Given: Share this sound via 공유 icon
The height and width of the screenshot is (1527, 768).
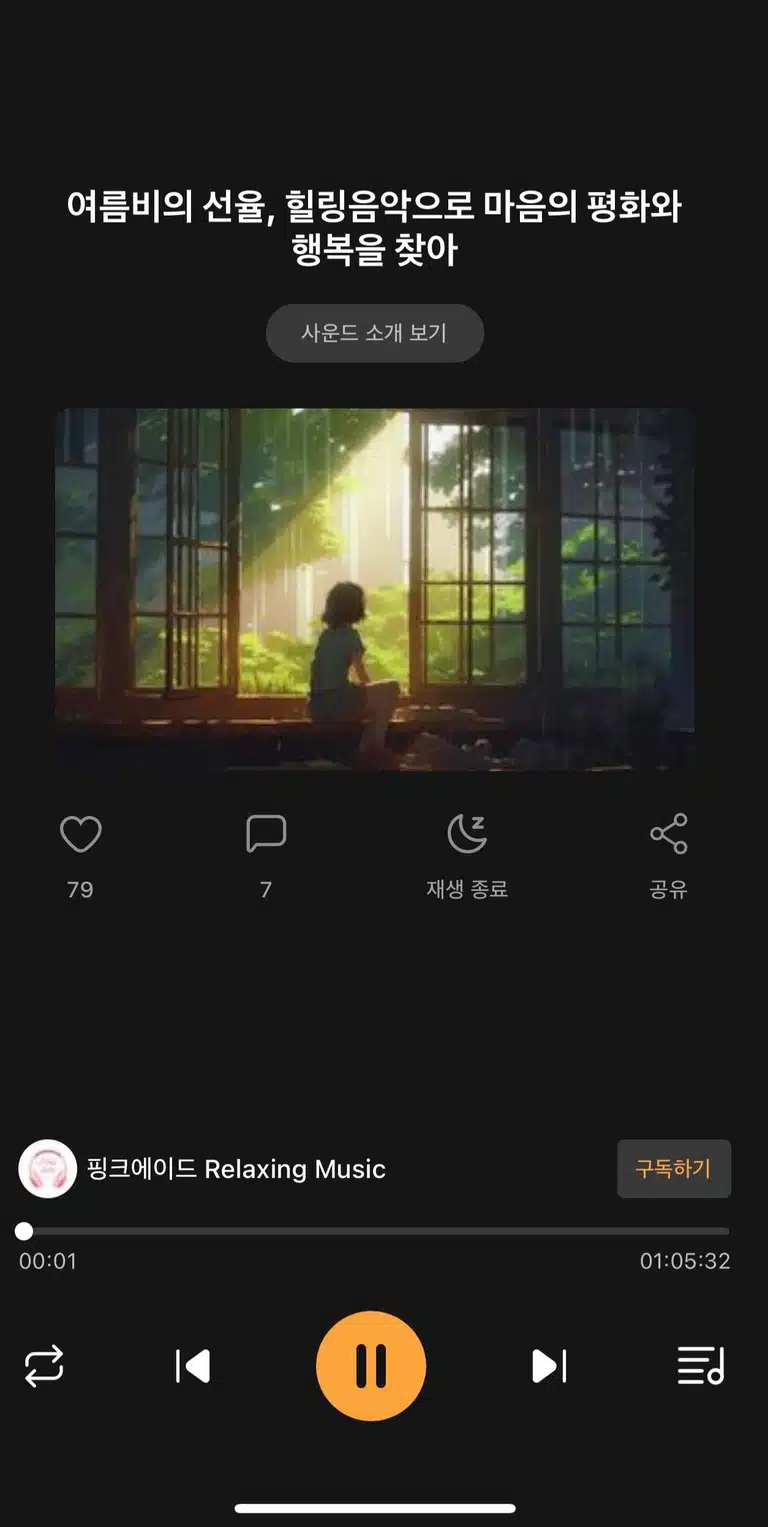Looking at the screenshot, I should pos(669,834).
